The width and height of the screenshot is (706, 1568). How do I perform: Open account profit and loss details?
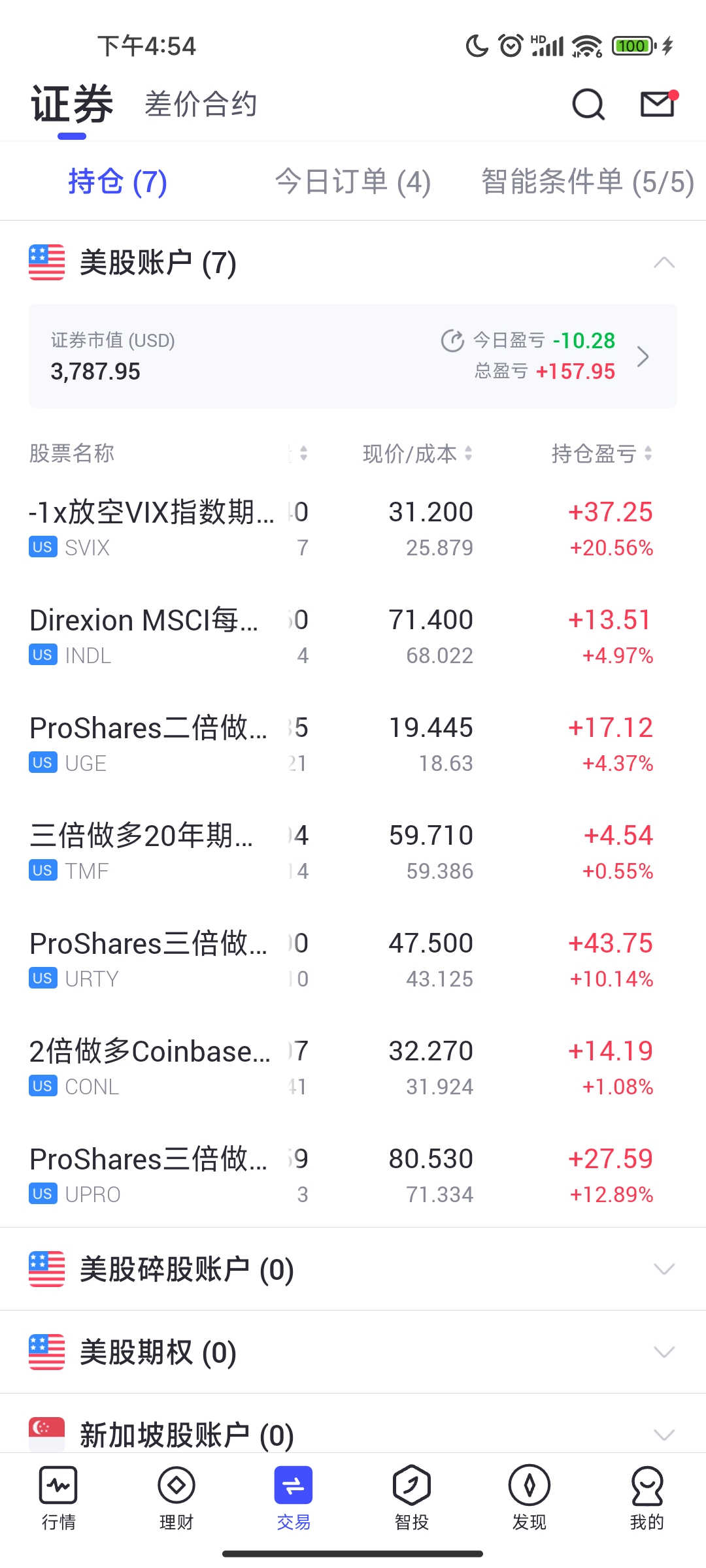tap(643, 357)
